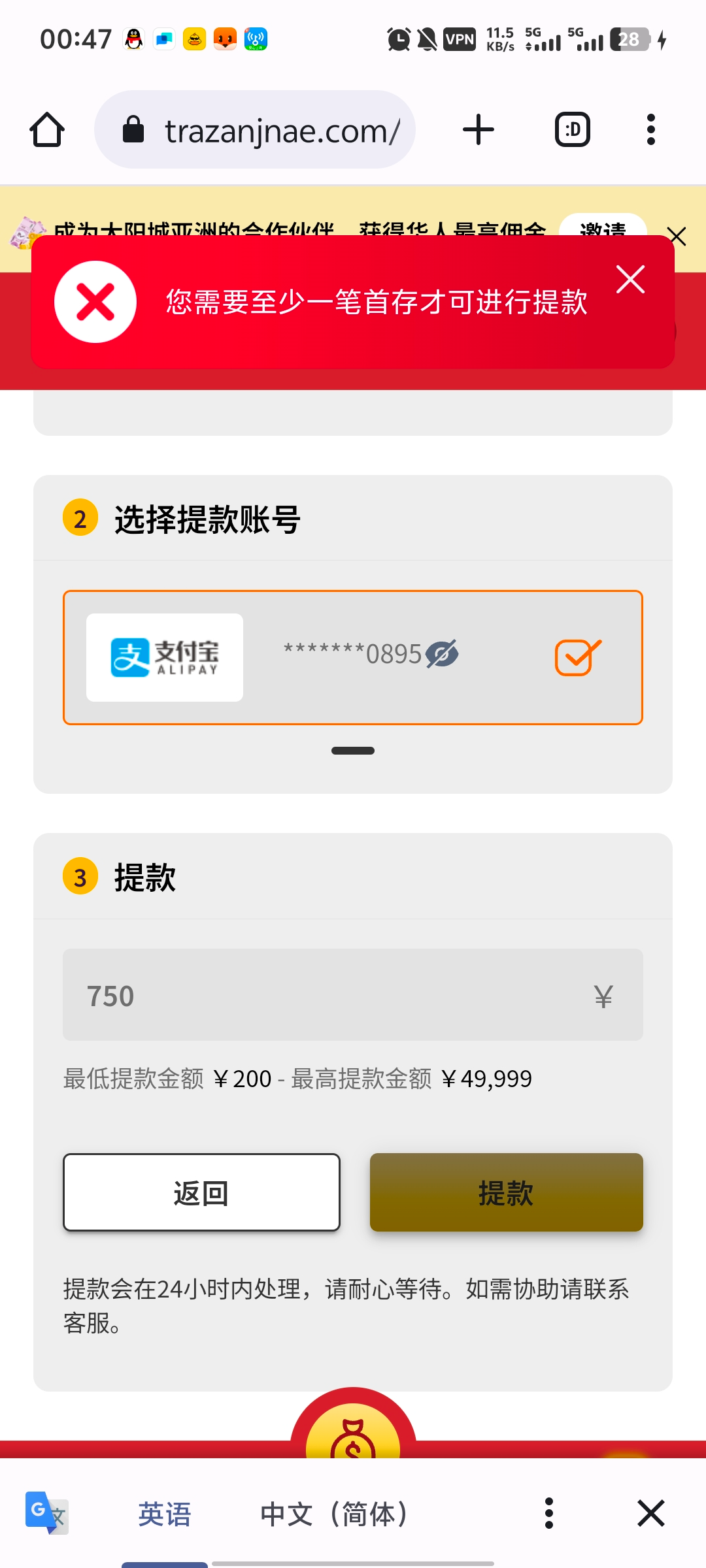The width and height of the screenshot is (706, 1568).
Task: Close the Google Translate bar
Action: coord(650,1514)
